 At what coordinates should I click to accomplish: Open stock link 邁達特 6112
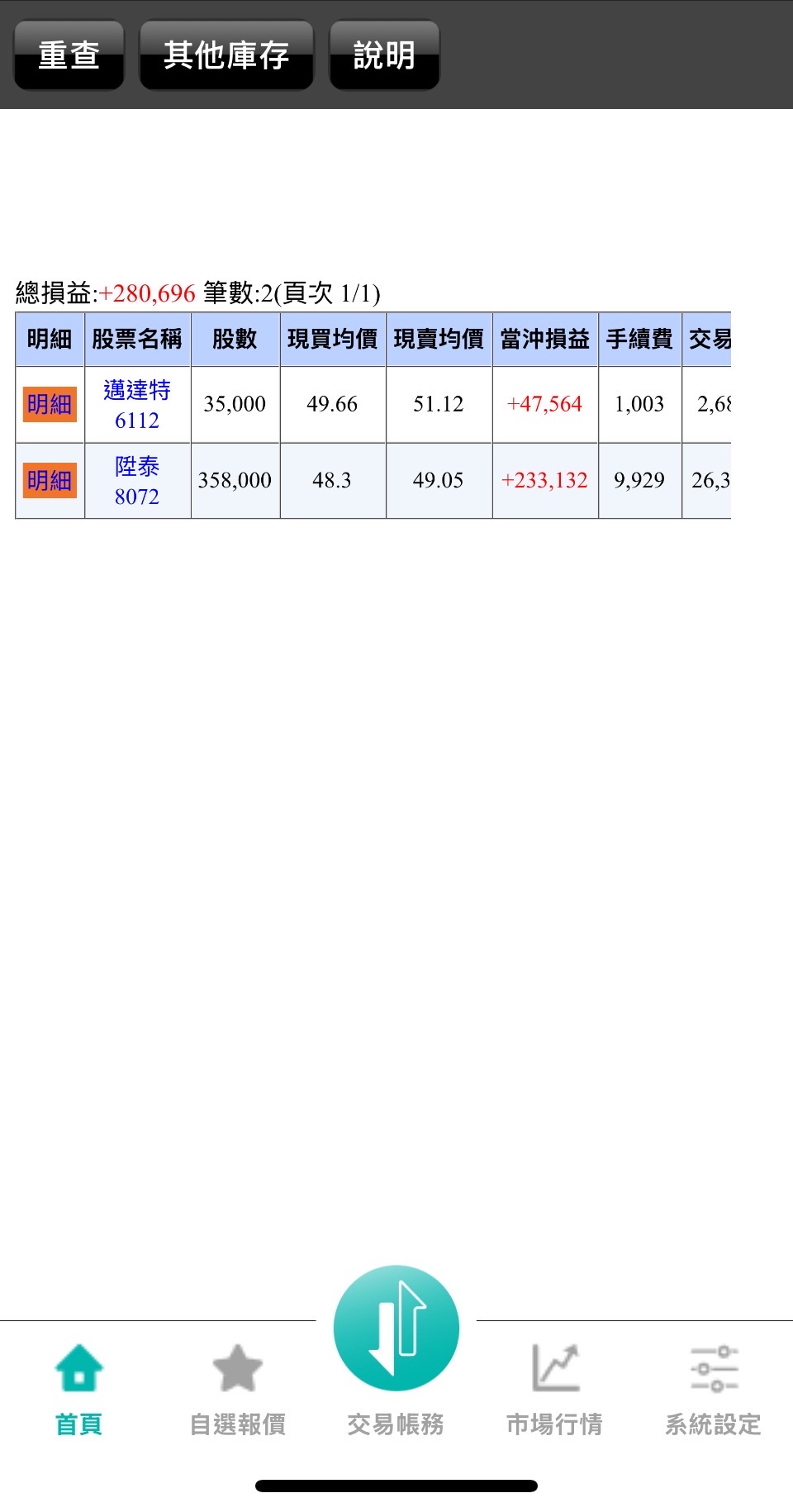(x=137, y=405)
